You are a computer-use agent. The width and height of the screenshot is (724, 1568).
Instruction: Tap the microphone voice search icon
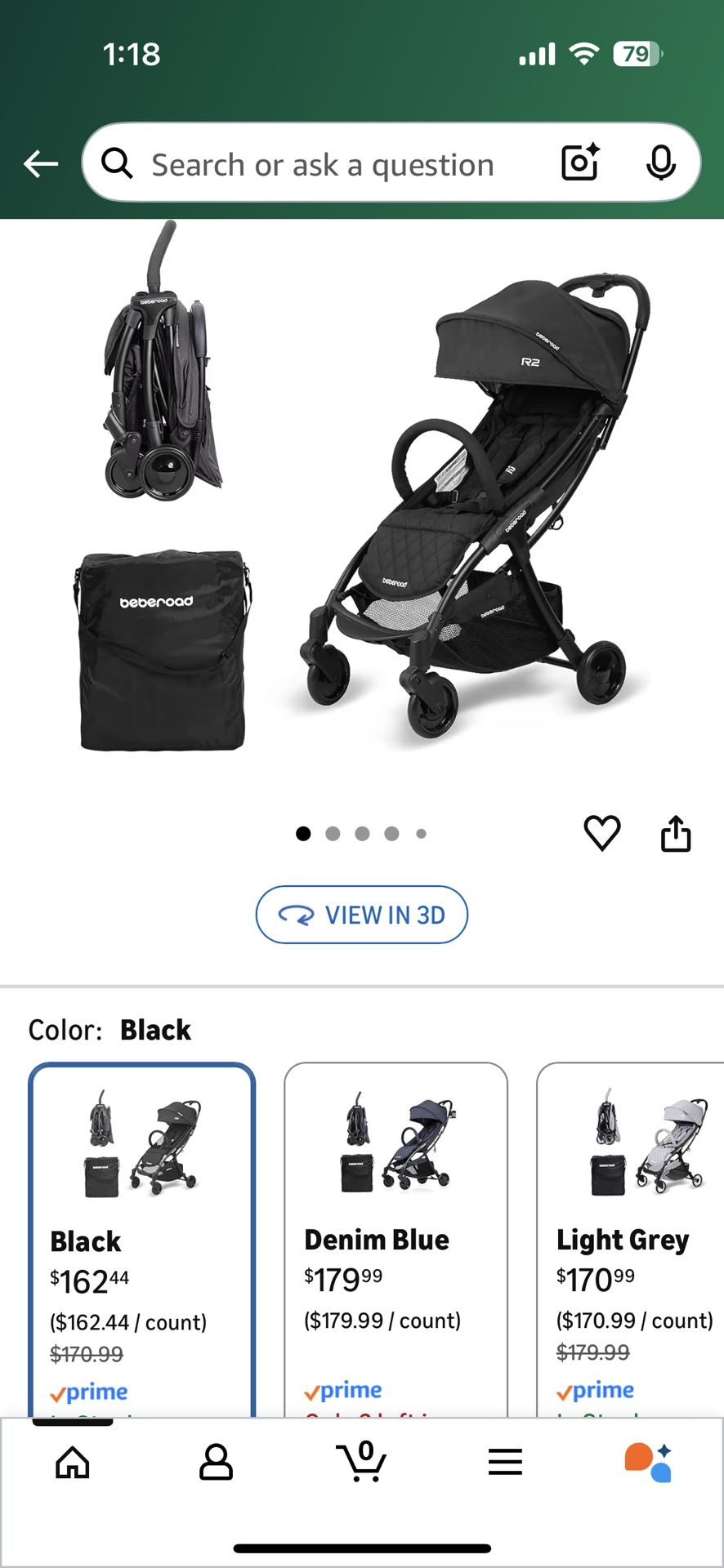pos(659,163)
